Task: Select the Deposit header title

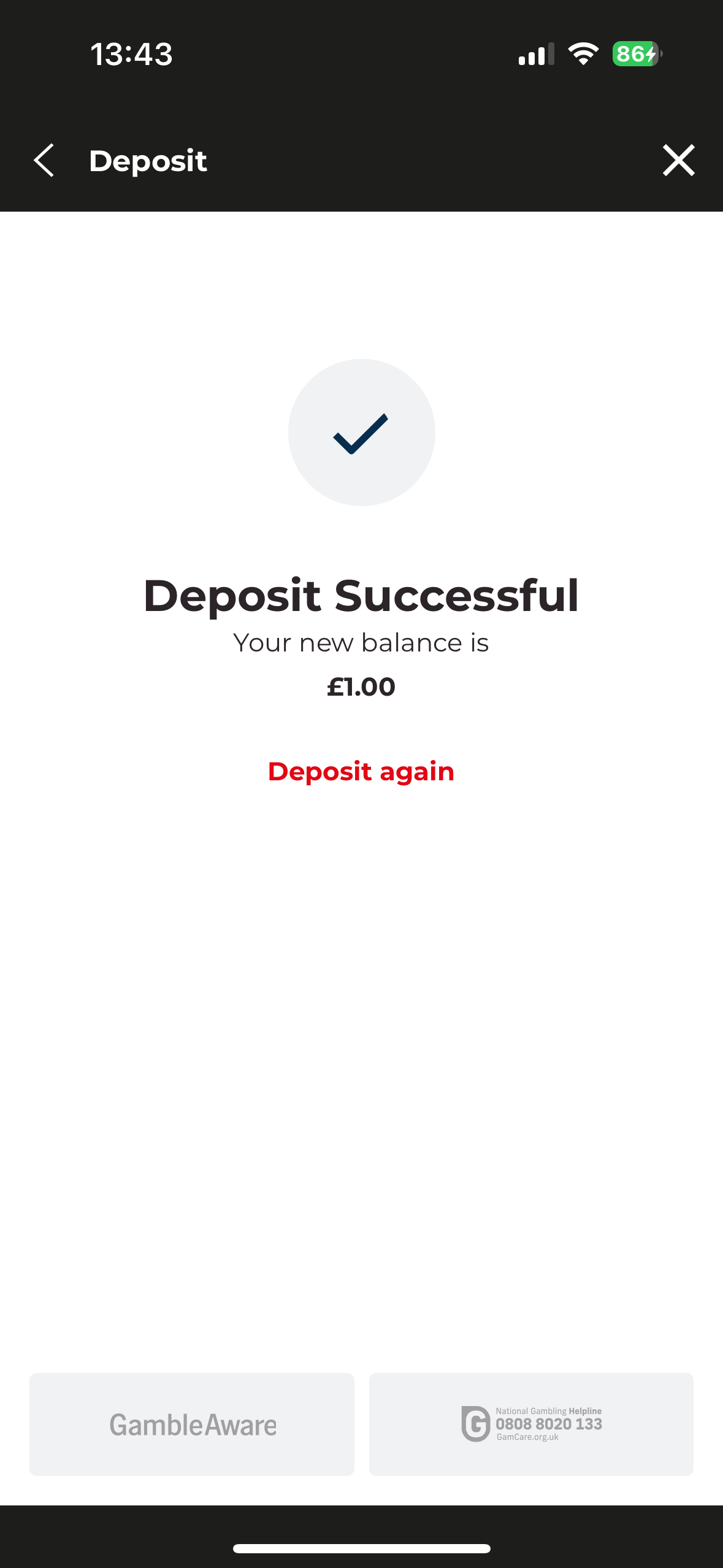Action: (148, 161)
